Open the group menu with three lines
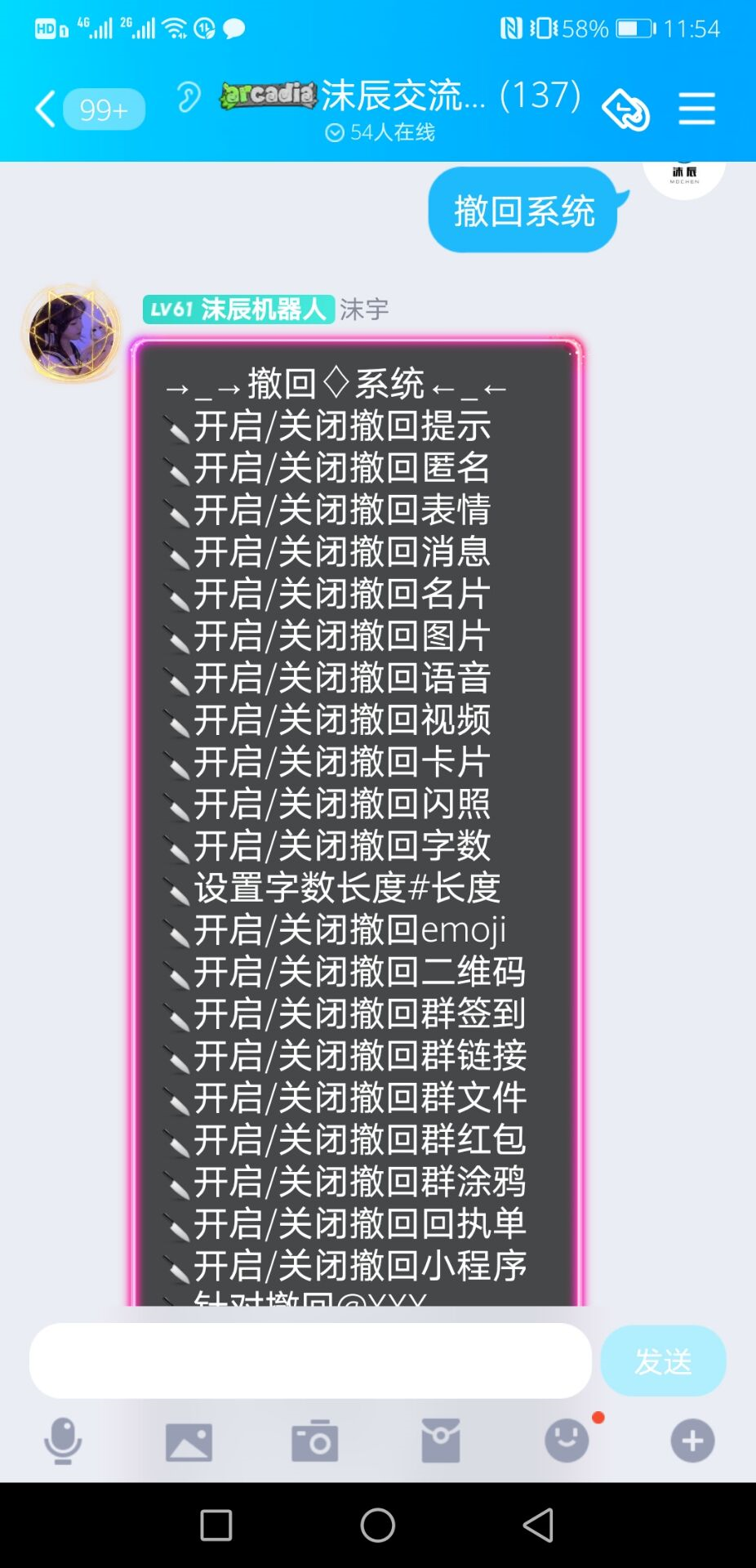 pos(696,109)
